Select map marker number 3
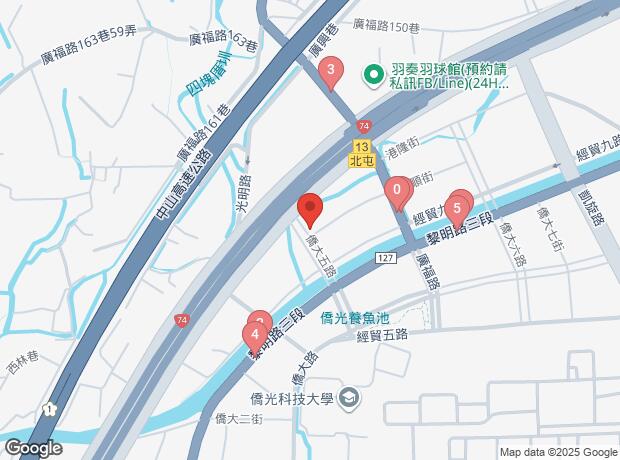Image resolution: width=620 pixels, height=460 pixels. click(331, 71)
